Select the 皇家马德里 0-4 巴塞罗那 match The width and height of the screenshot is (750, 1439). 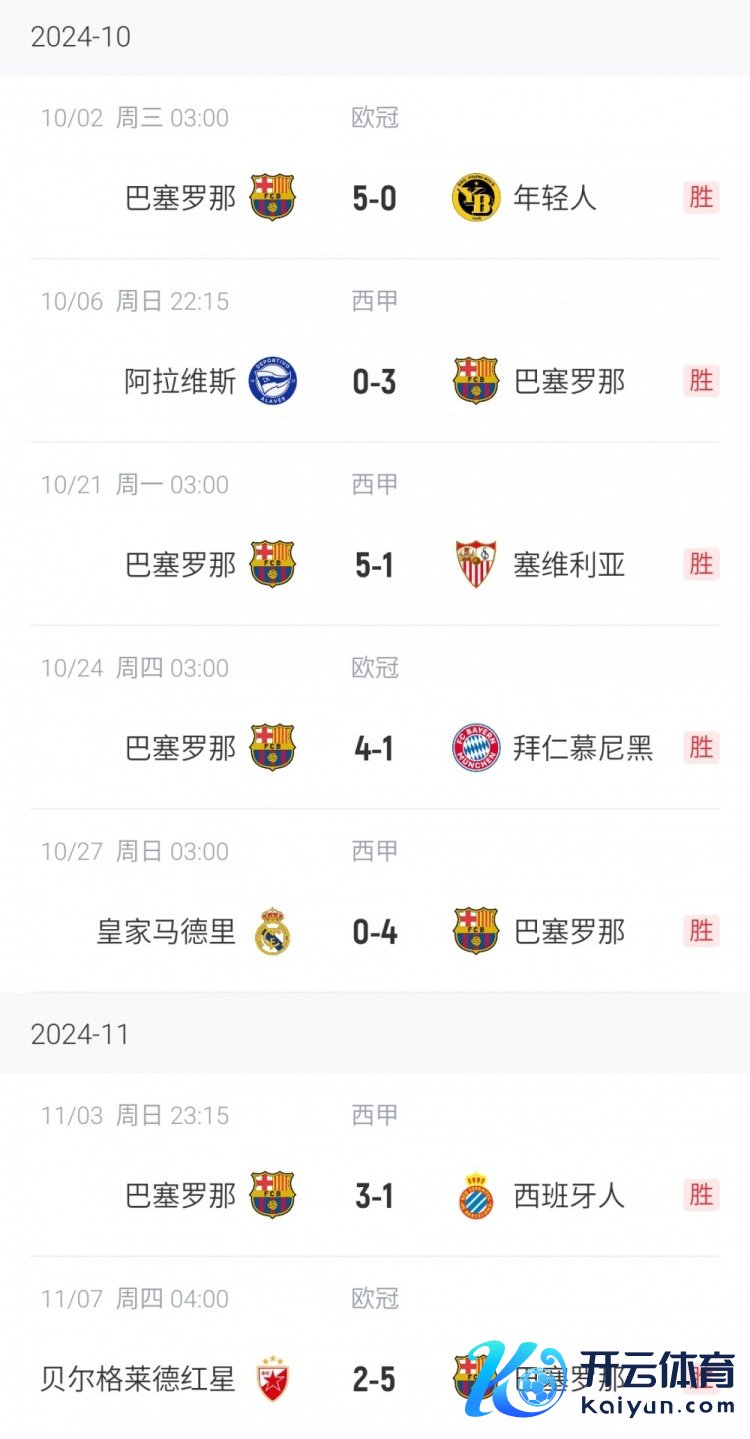(x=375, y=901)
